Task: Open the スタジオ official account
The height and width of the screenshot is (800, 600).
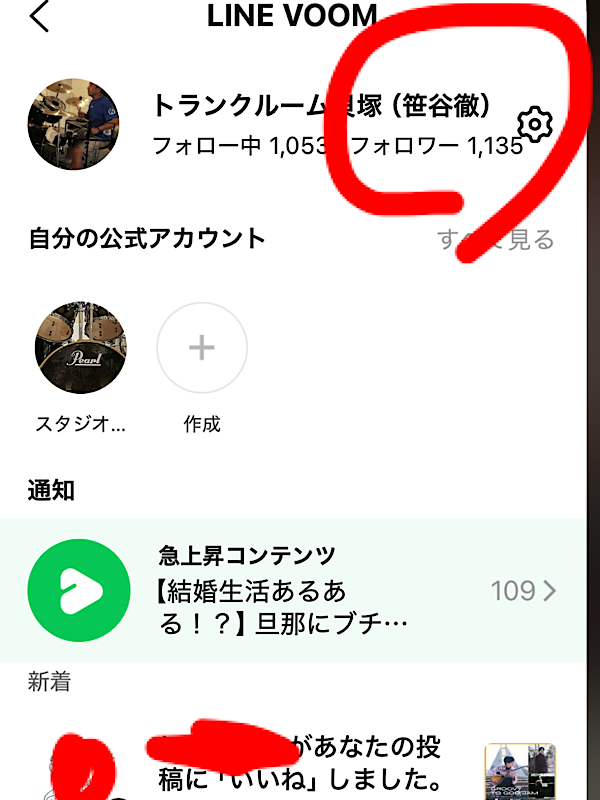Action: (81, 349)
